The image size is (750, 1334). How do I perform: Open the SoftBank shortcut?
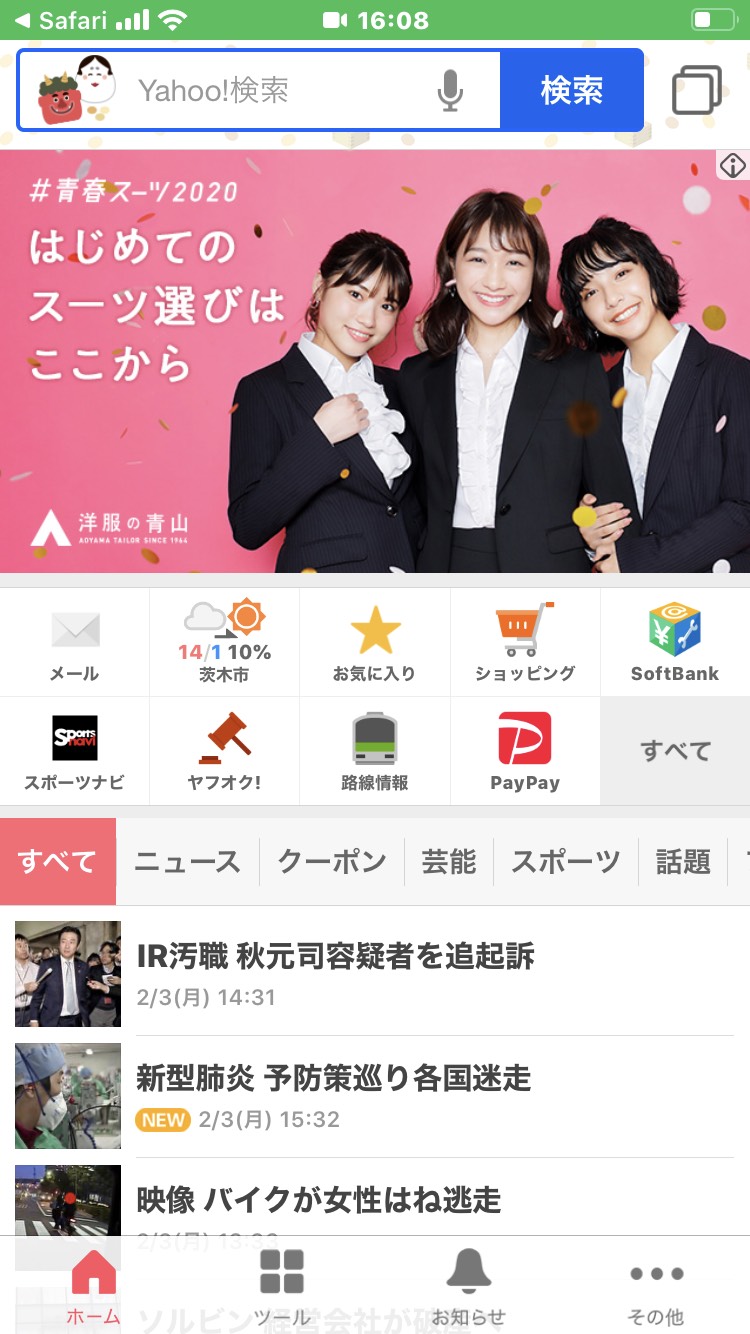coord(675,642)
